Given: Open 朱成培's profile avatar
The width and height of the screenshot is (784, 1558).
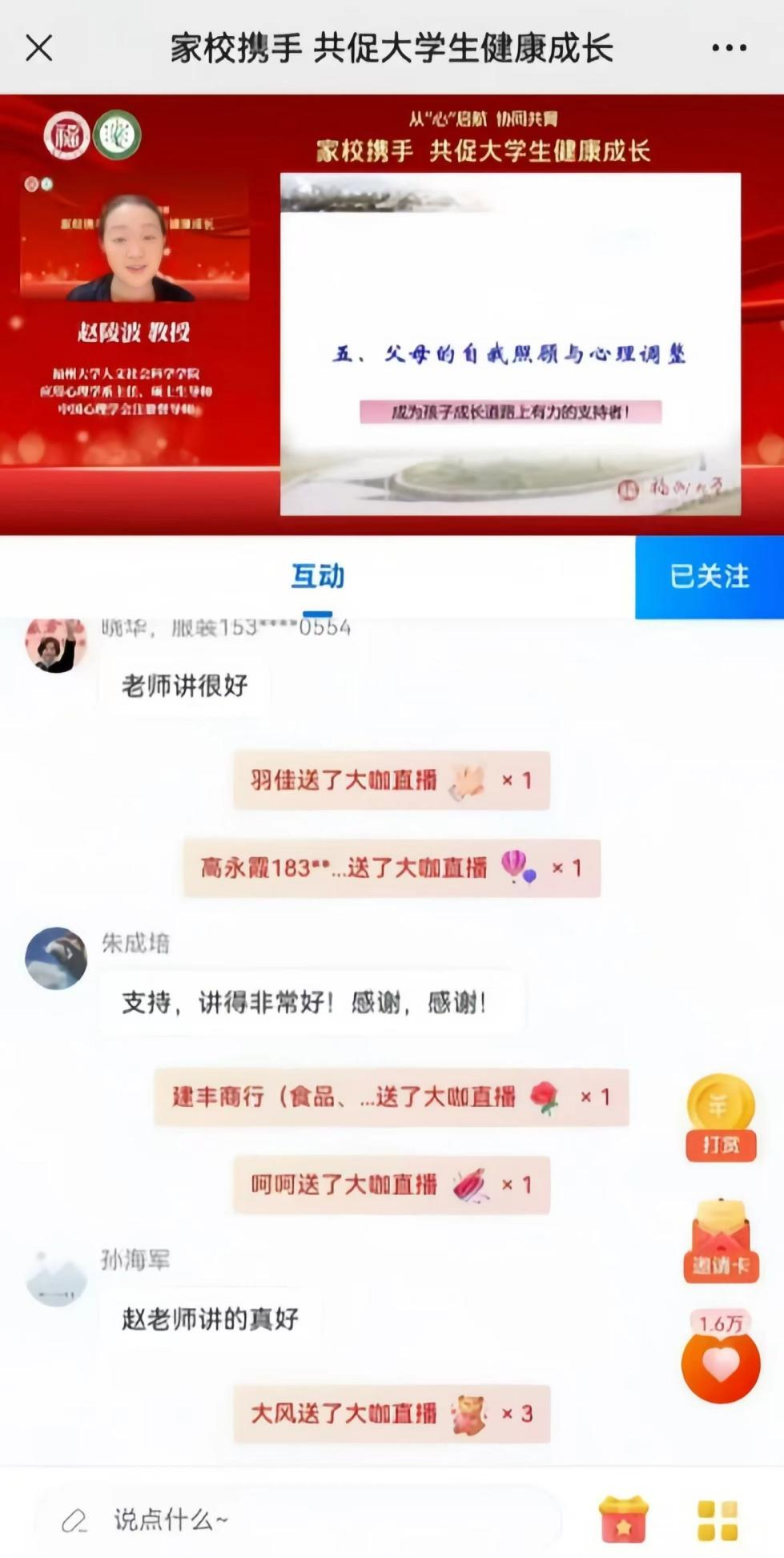Looking at the screenshot, I should 56,958.
